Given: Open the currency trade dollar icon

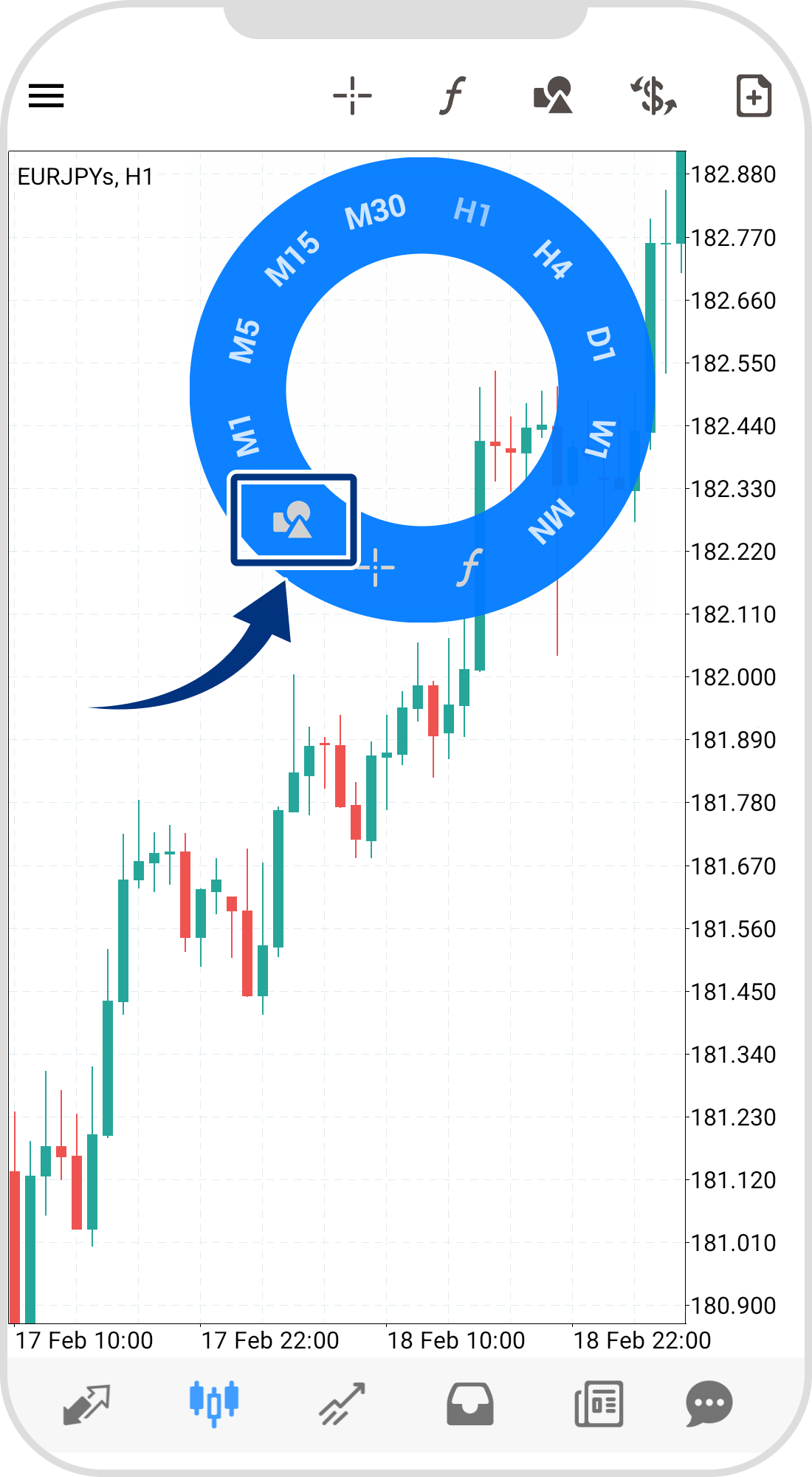Looking at the screenshot, I should [x=653, y=96].
